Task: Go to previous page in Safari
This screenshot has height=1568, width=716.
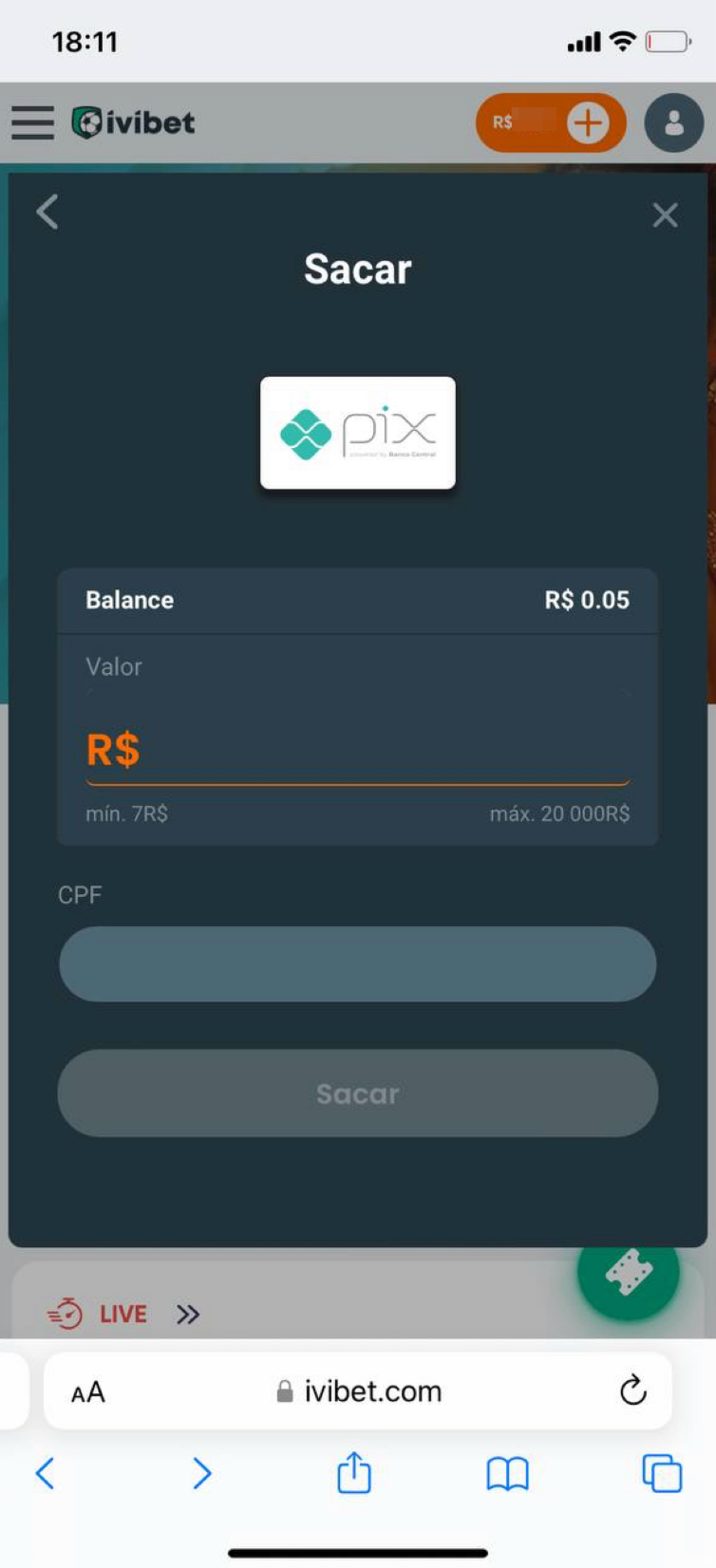Action: click(x=45, y=1473)
